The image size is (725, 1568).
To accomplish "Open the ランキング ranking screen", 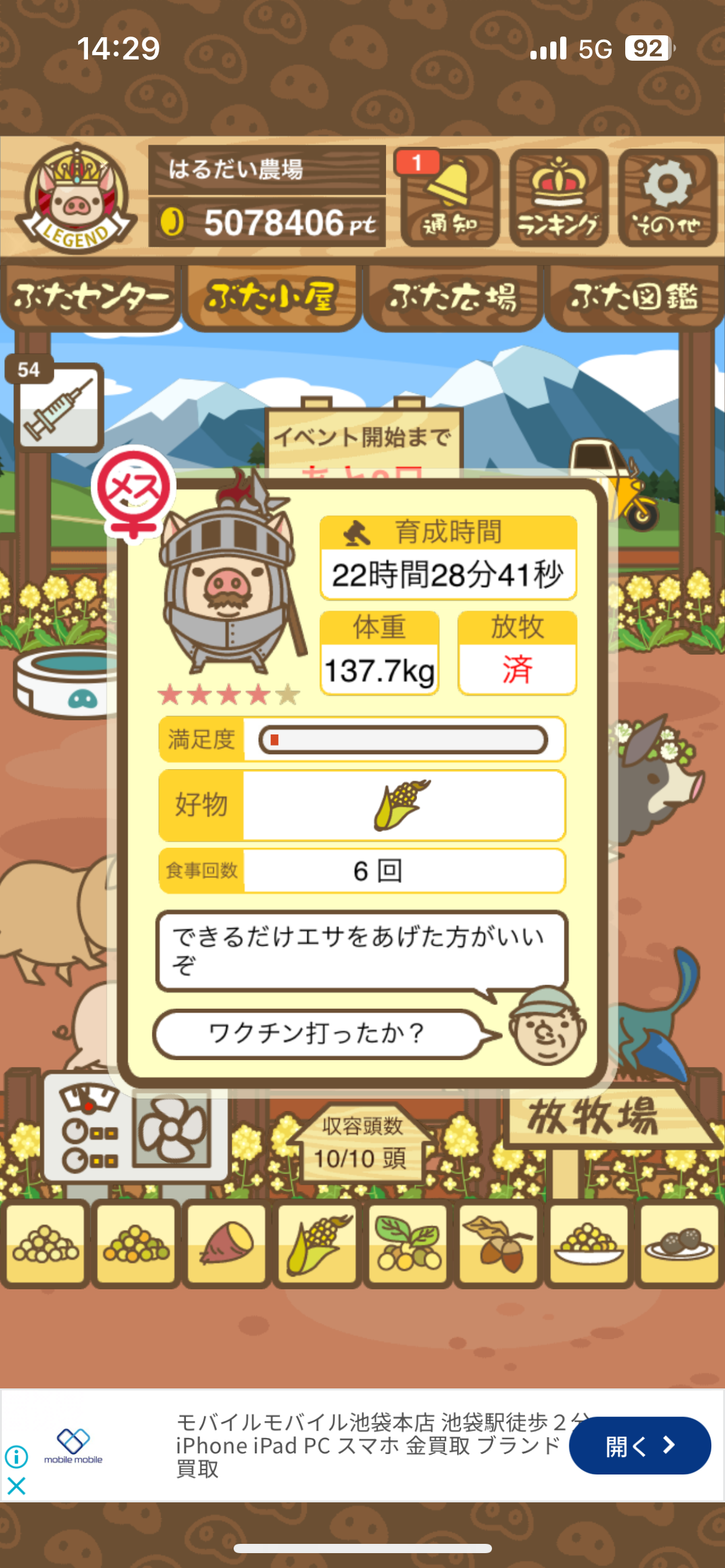I will point(558,198).
